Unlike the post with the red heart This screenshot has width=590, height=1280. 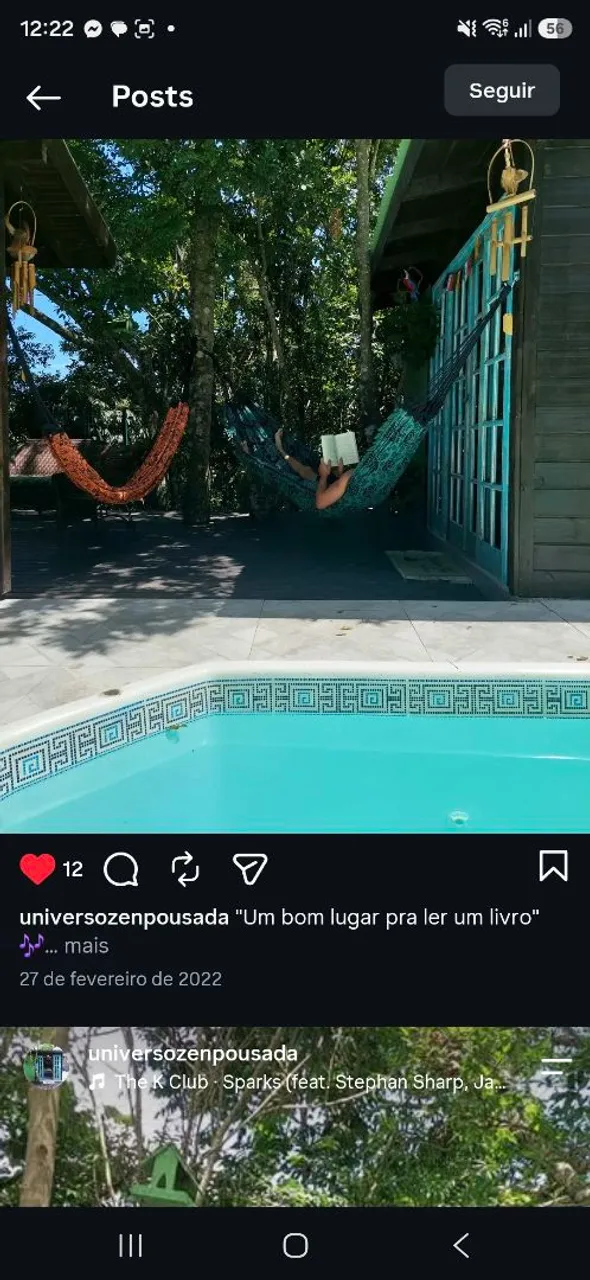click(x=38, y=869)
